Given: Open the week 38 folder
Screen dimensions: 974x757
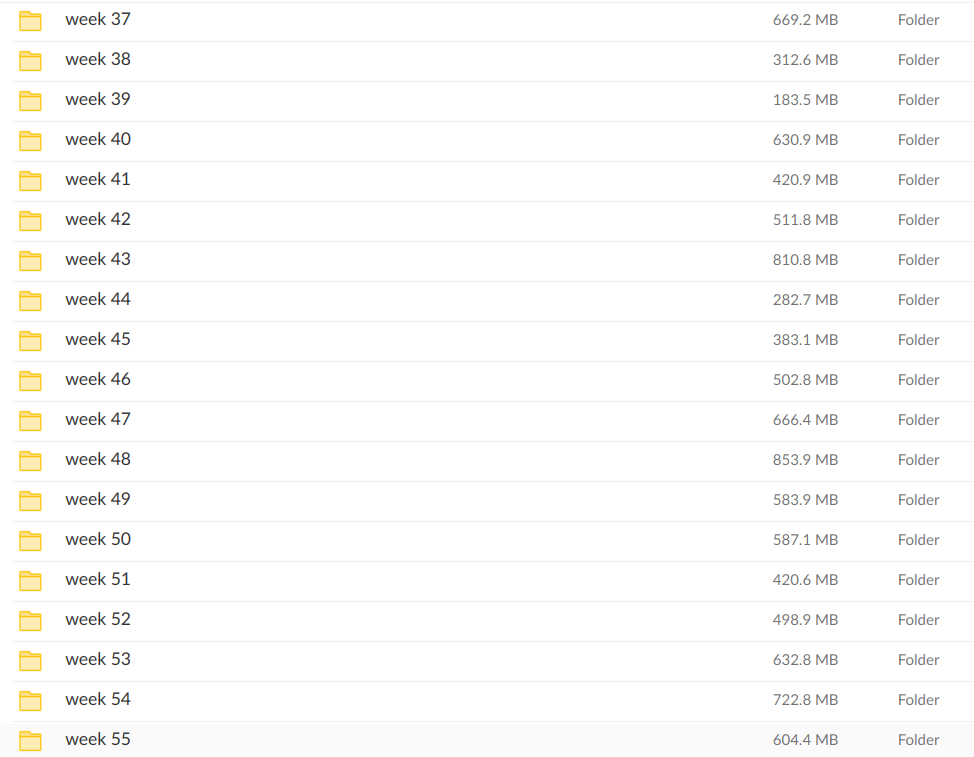Looking at the screenshot, I should (98, 60).
